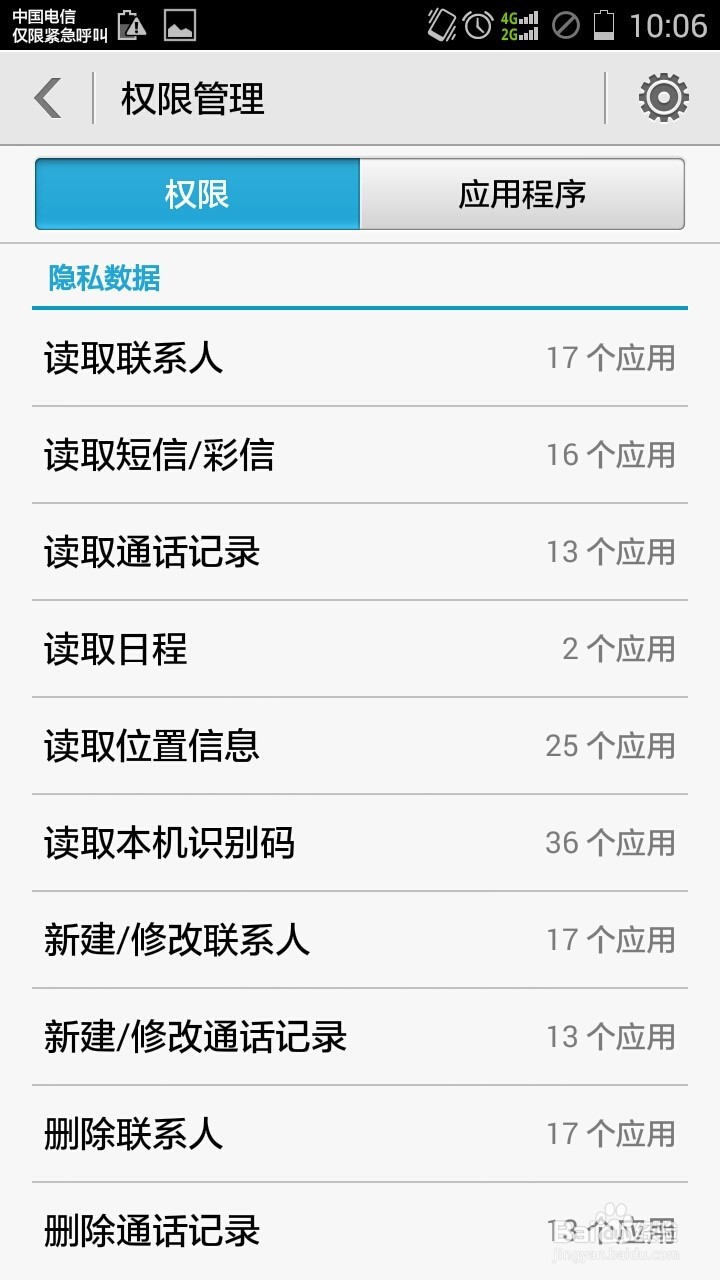
Task: Go back from 权限管理
Action: coord(48,98)
